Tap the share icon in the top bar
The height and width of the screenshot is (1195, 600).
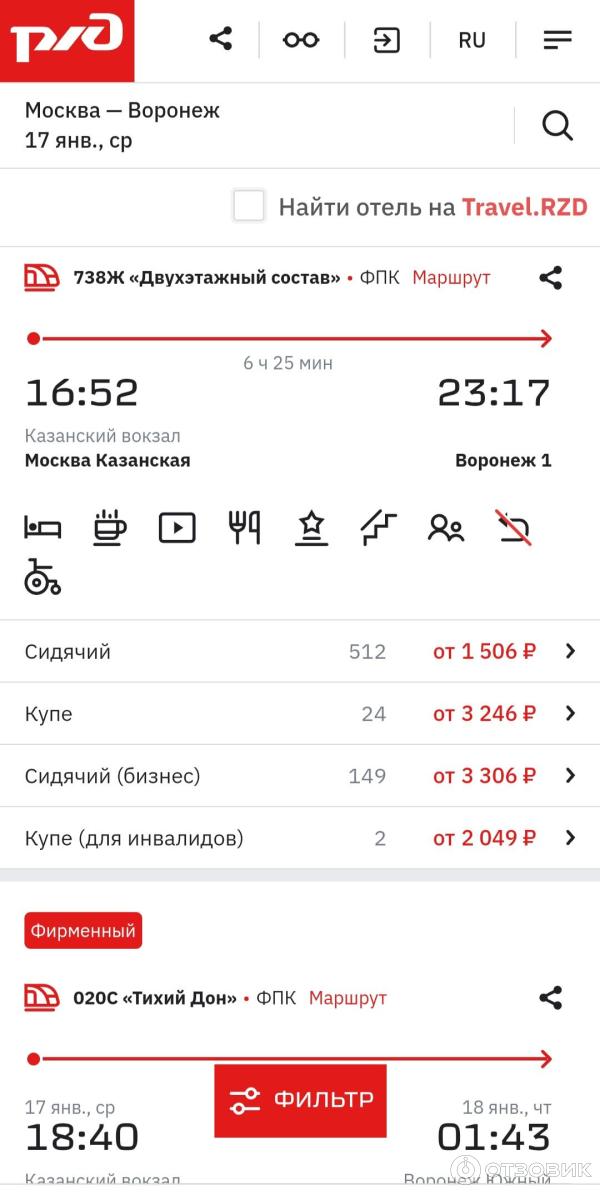(220, 39)
